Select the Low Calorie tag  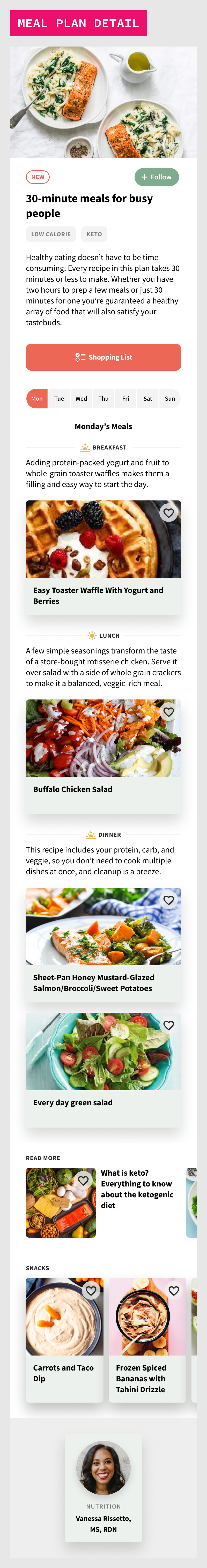(x=51, y=234)
